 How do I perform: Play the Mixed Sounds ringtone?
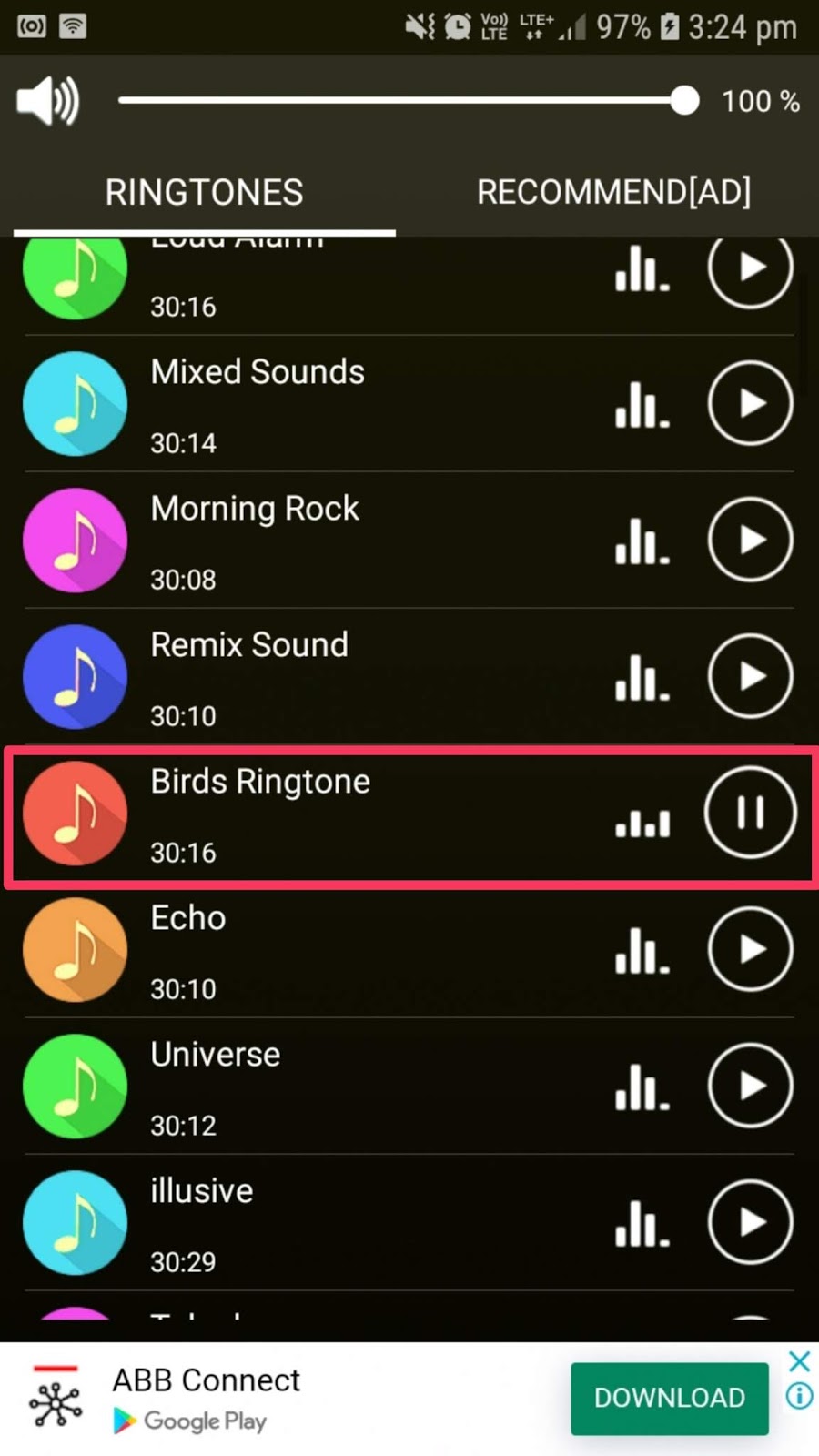pyautogui.click(x=751, y=403)
